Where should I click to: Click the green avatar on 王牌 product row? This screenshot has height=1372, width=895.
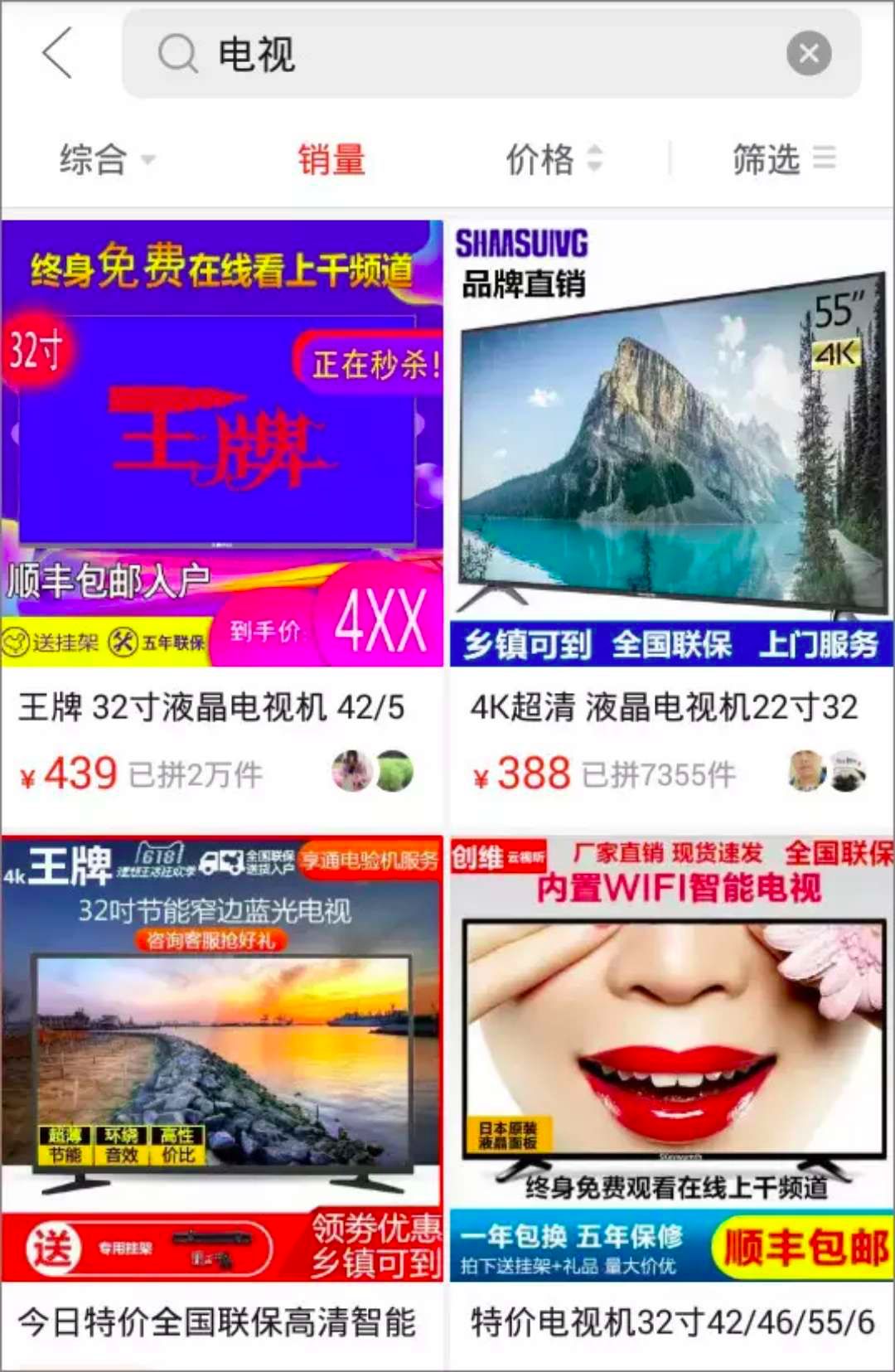point(395,773)
